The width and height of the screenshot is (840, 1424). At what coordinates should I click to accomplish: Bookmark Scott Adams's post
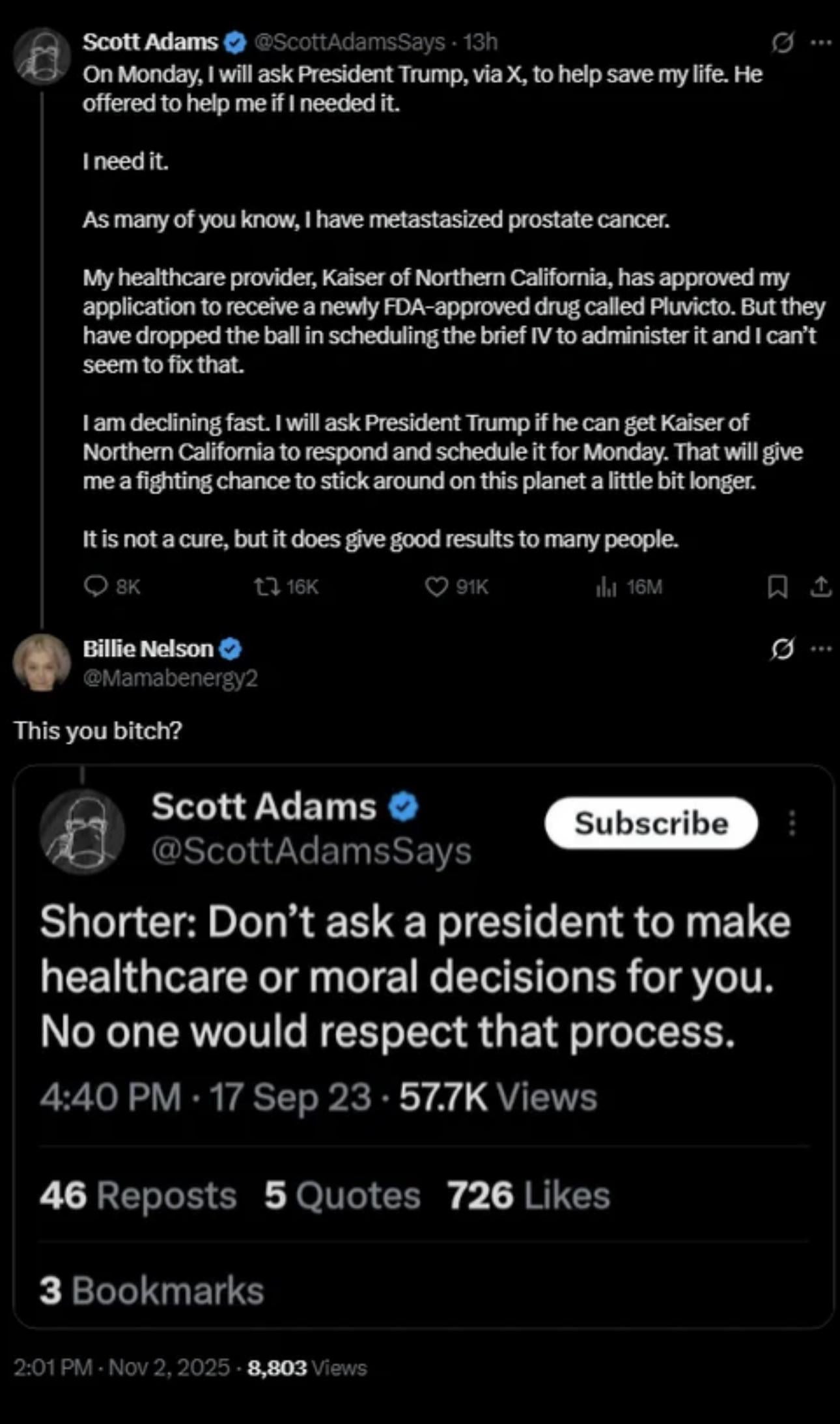(x=777, y=587)
